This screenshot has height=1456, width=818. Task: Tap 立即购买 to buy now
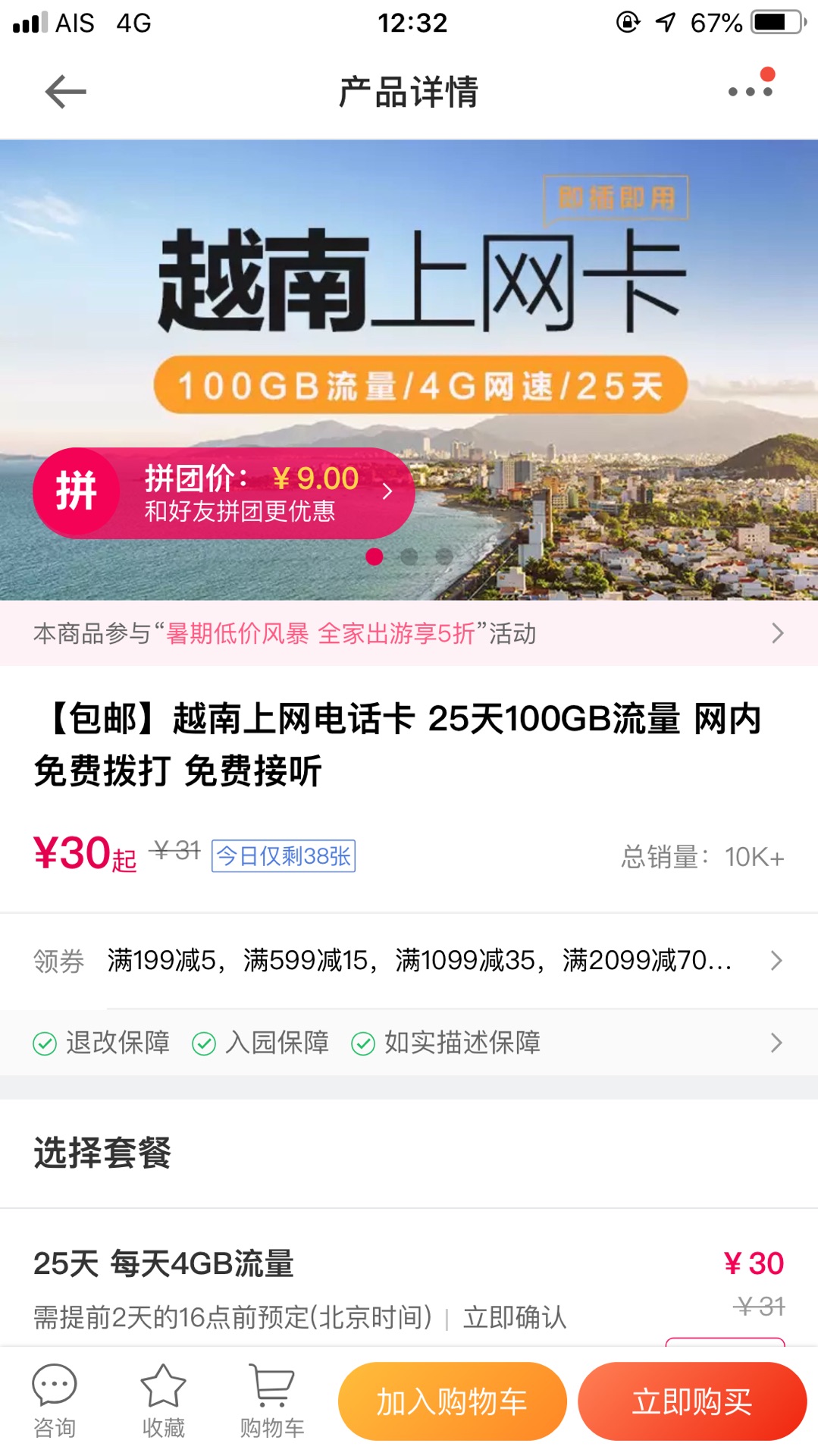pos(691,1401)
